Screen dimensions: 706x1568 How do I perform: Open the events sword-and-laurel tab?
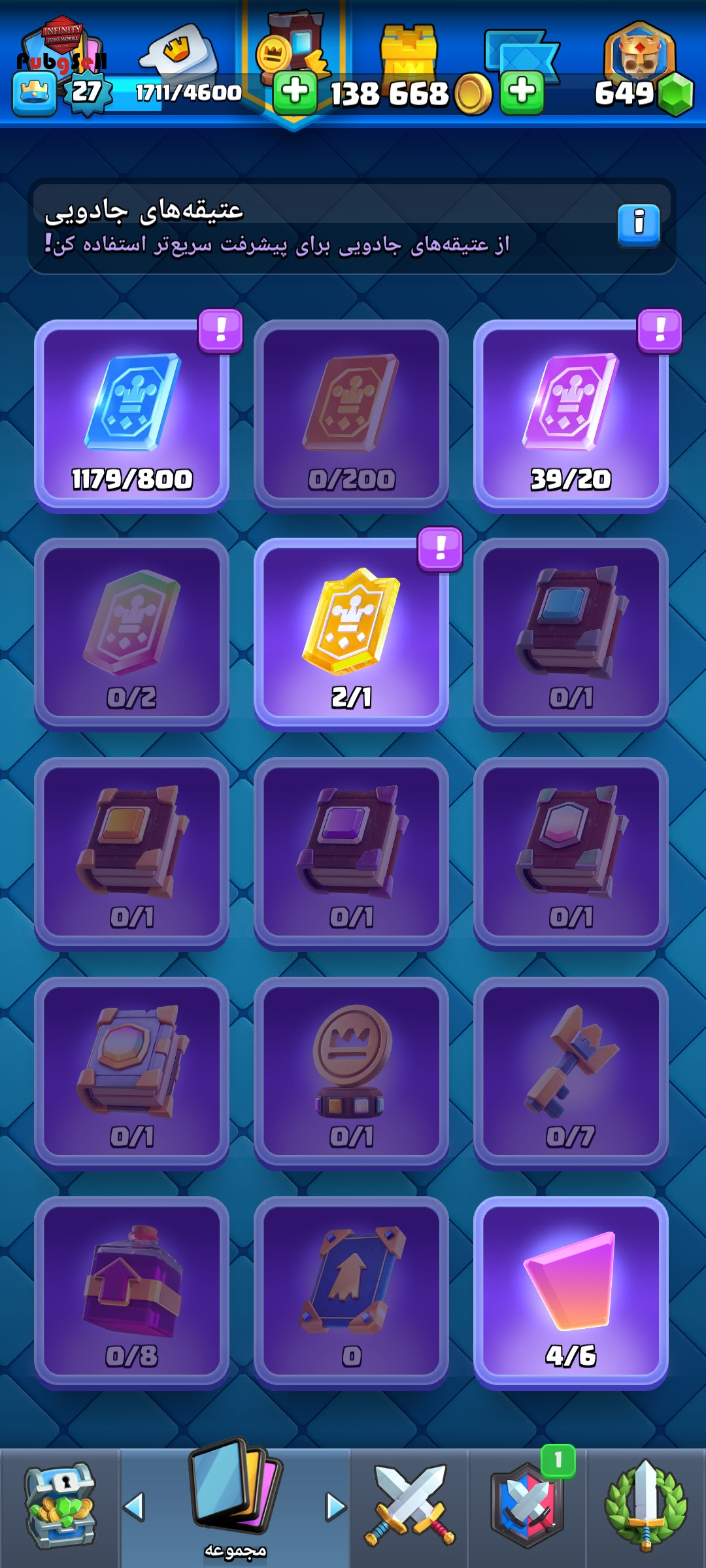[x=646, y=1507]
